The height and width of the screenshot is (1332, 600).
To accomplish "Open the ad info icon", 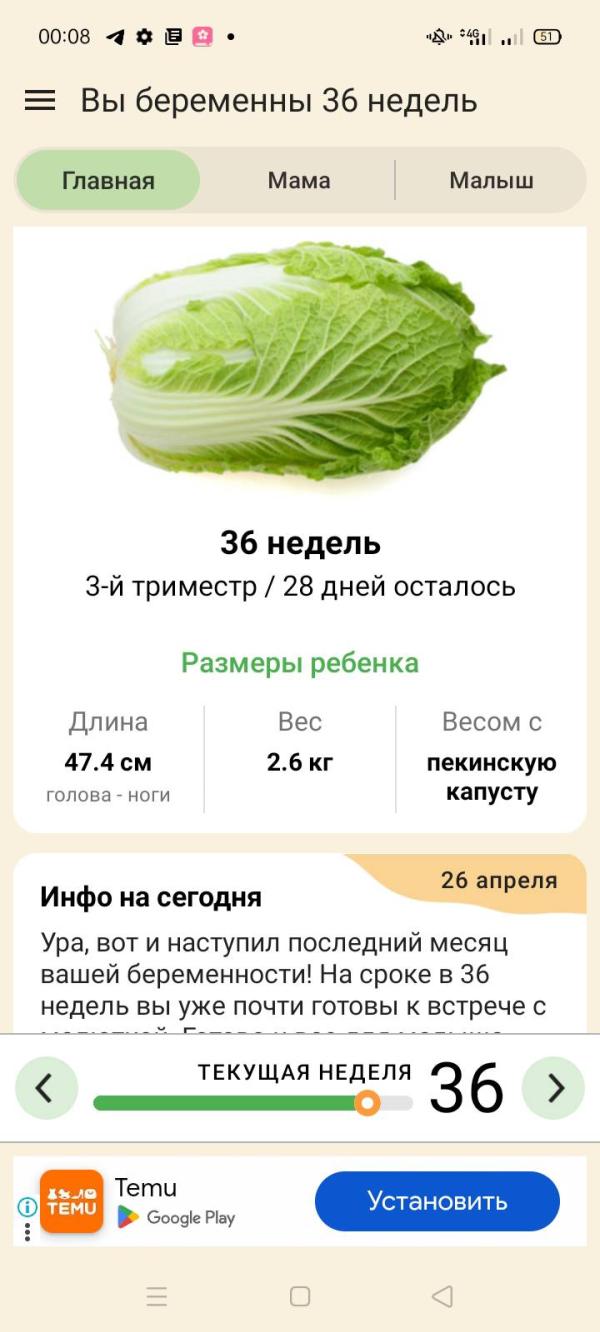I will [x=27, y=1206].
